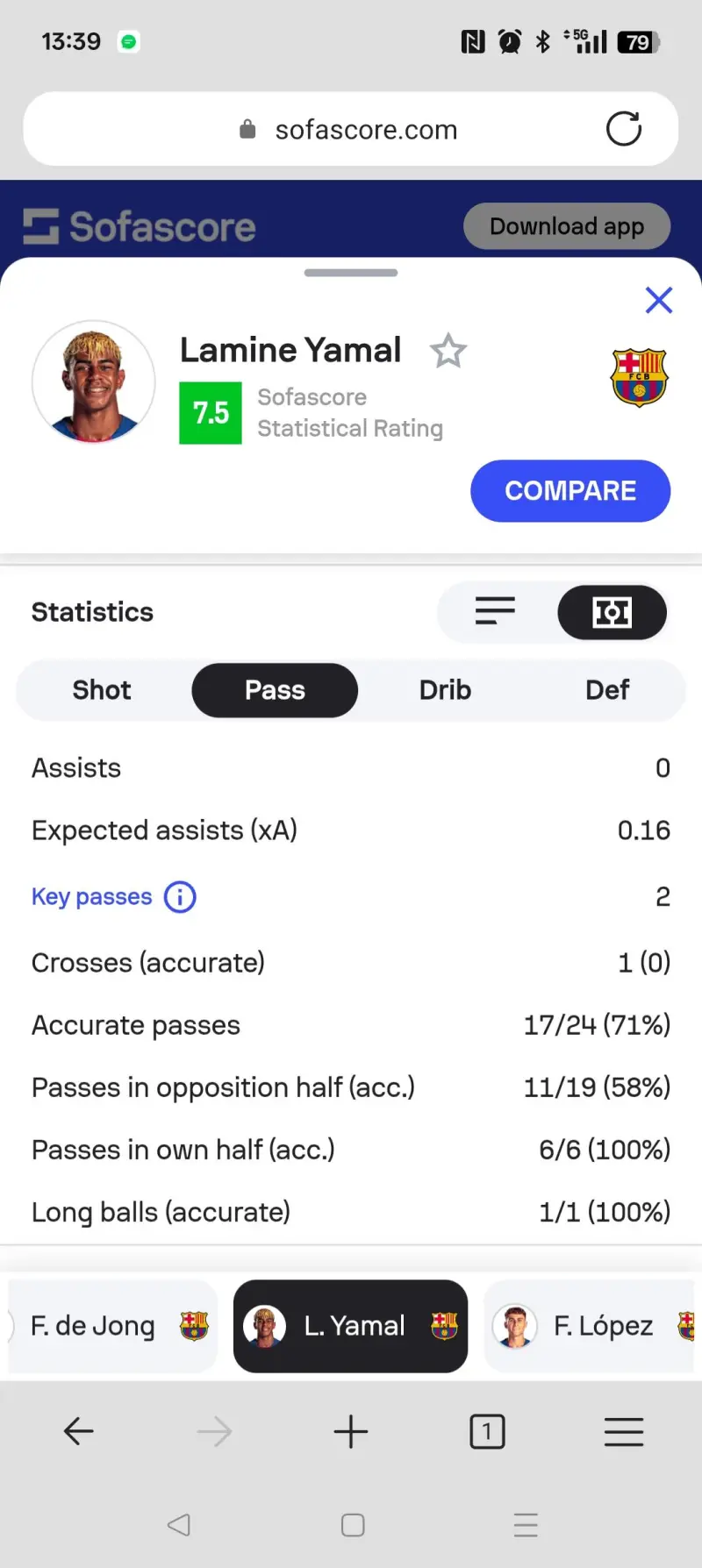702x1568 pixels.
Task: Open a new browser tab
Action: click(x=351, y=1431)
